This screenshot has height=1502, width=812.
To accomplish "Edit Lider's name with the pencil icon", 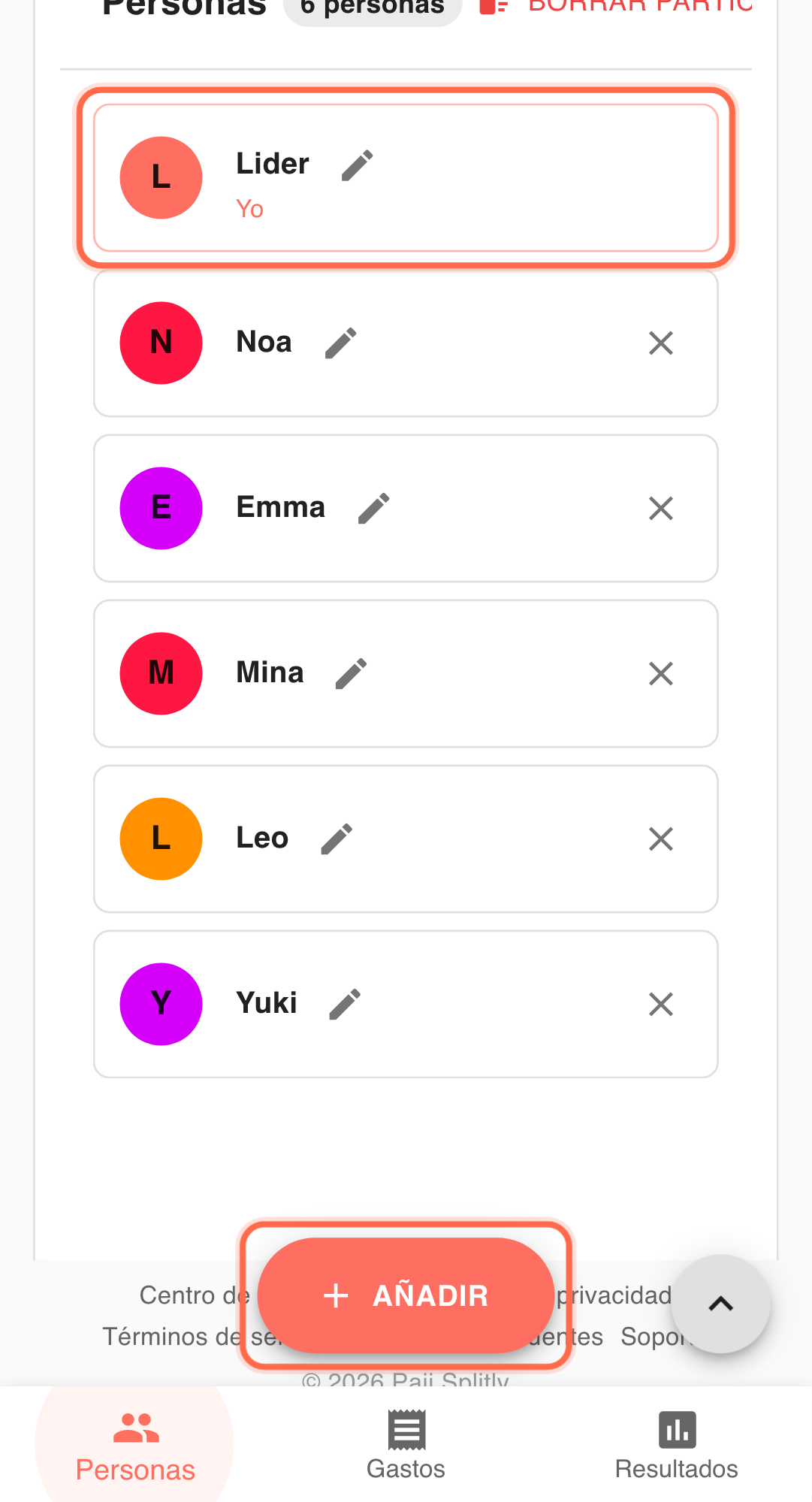I will 355,165.
